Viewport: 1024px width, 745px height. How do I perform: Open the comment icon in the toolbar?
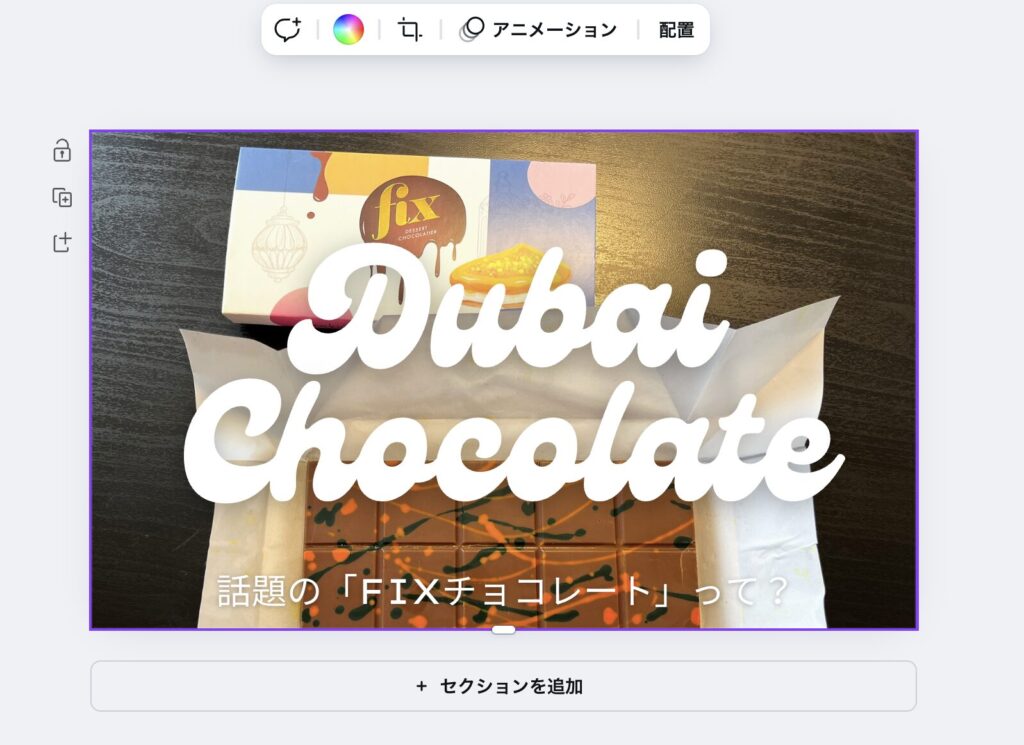[288, 30]
